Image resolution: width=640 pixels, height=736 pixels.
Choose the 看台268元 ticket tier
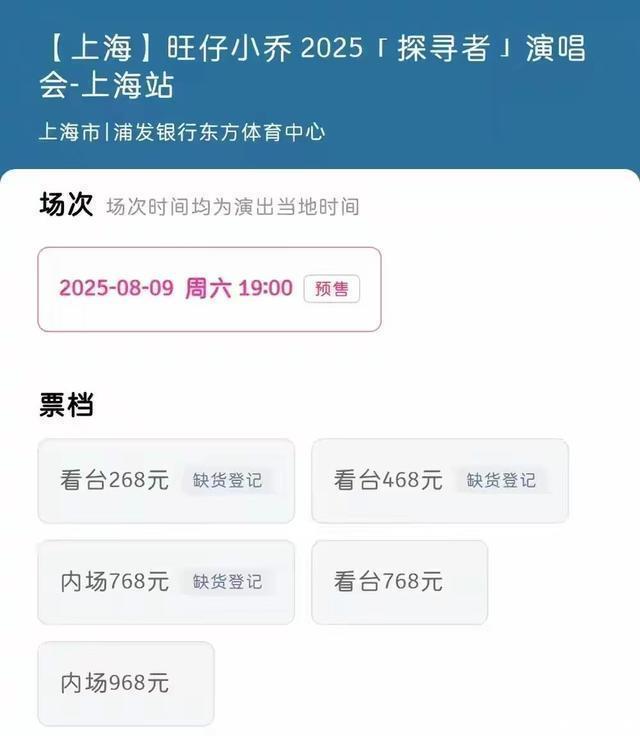(166, 481)
